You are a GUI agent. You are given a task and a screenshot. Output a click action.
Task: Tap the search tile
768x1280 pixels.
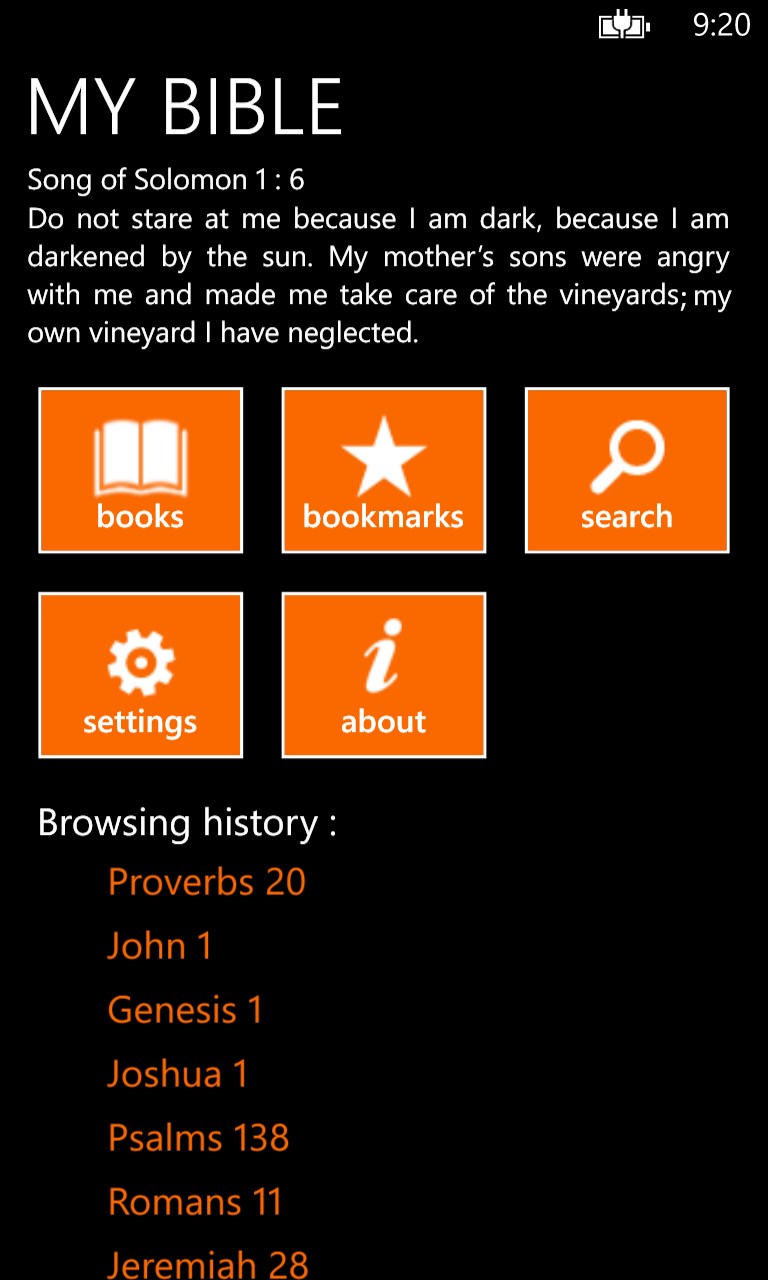(627, 470)
